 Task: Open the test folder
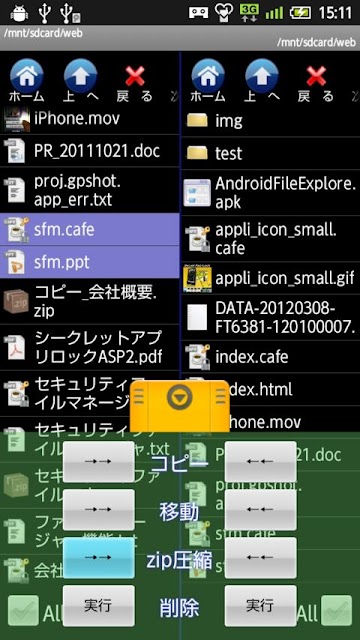[x=270, y=153]
